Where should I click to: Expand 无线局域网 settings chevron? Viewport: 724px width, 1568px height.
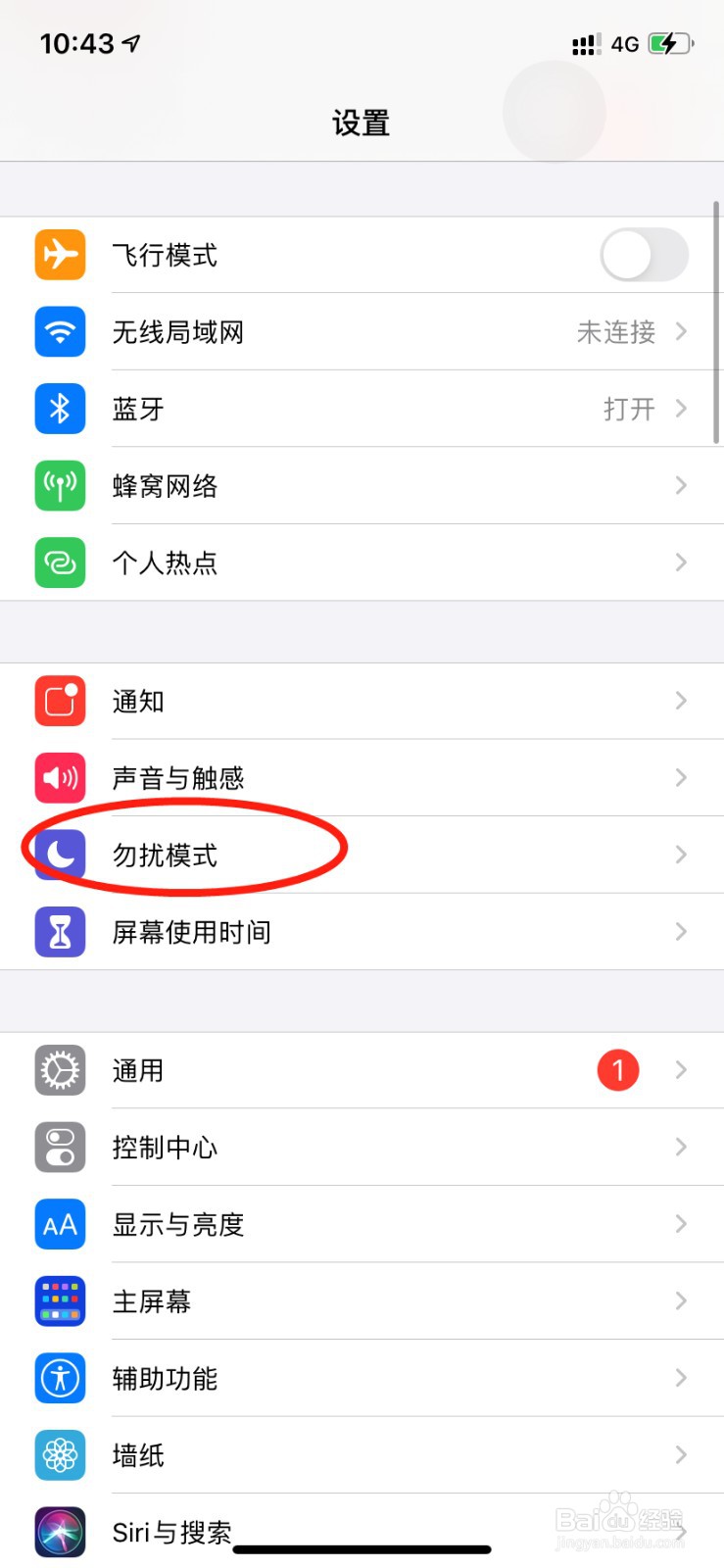pyautogui.click(x=681, y=332)
